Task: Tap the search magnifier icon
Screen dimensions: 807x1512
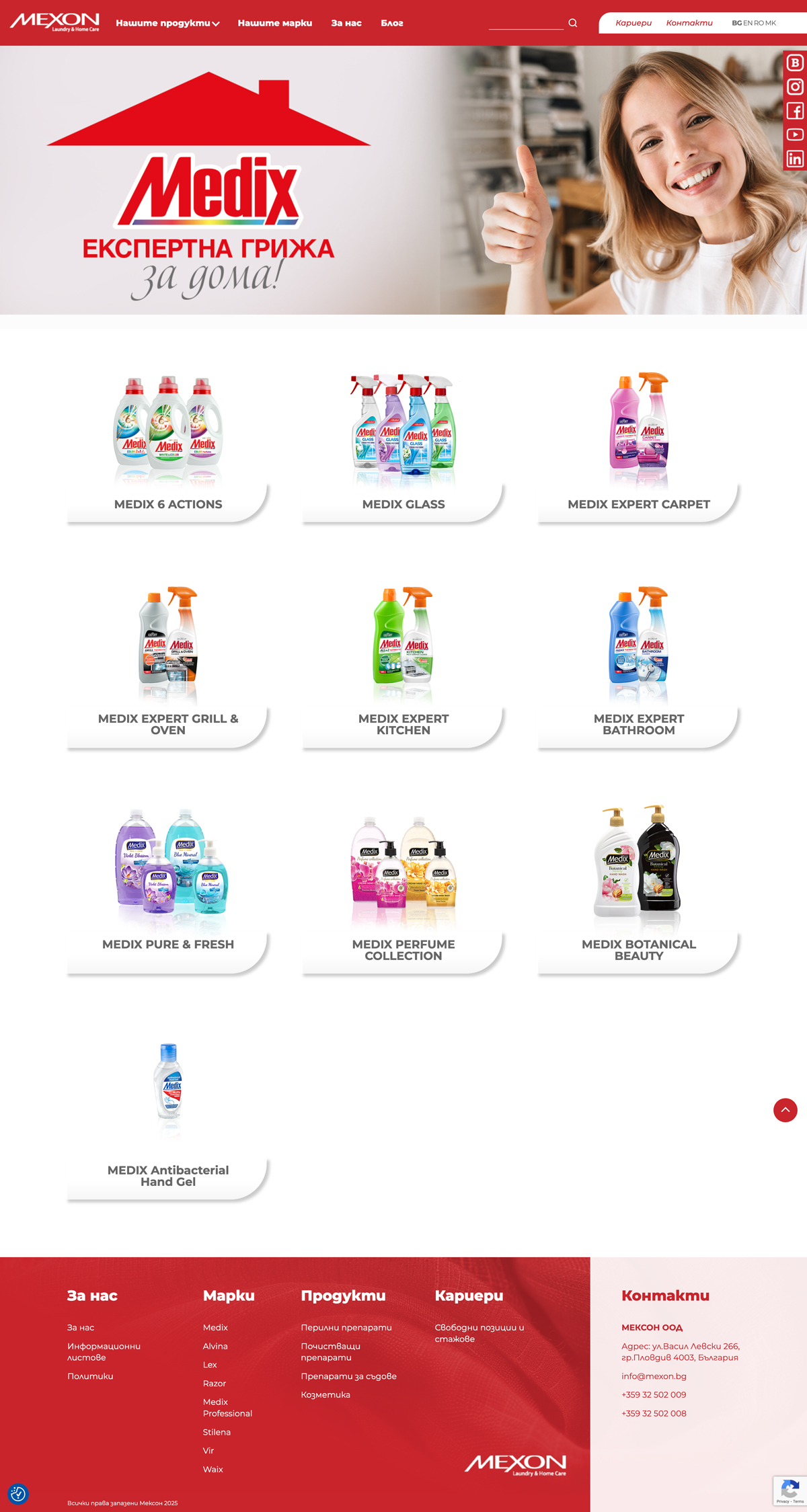Action: point(573,23)
